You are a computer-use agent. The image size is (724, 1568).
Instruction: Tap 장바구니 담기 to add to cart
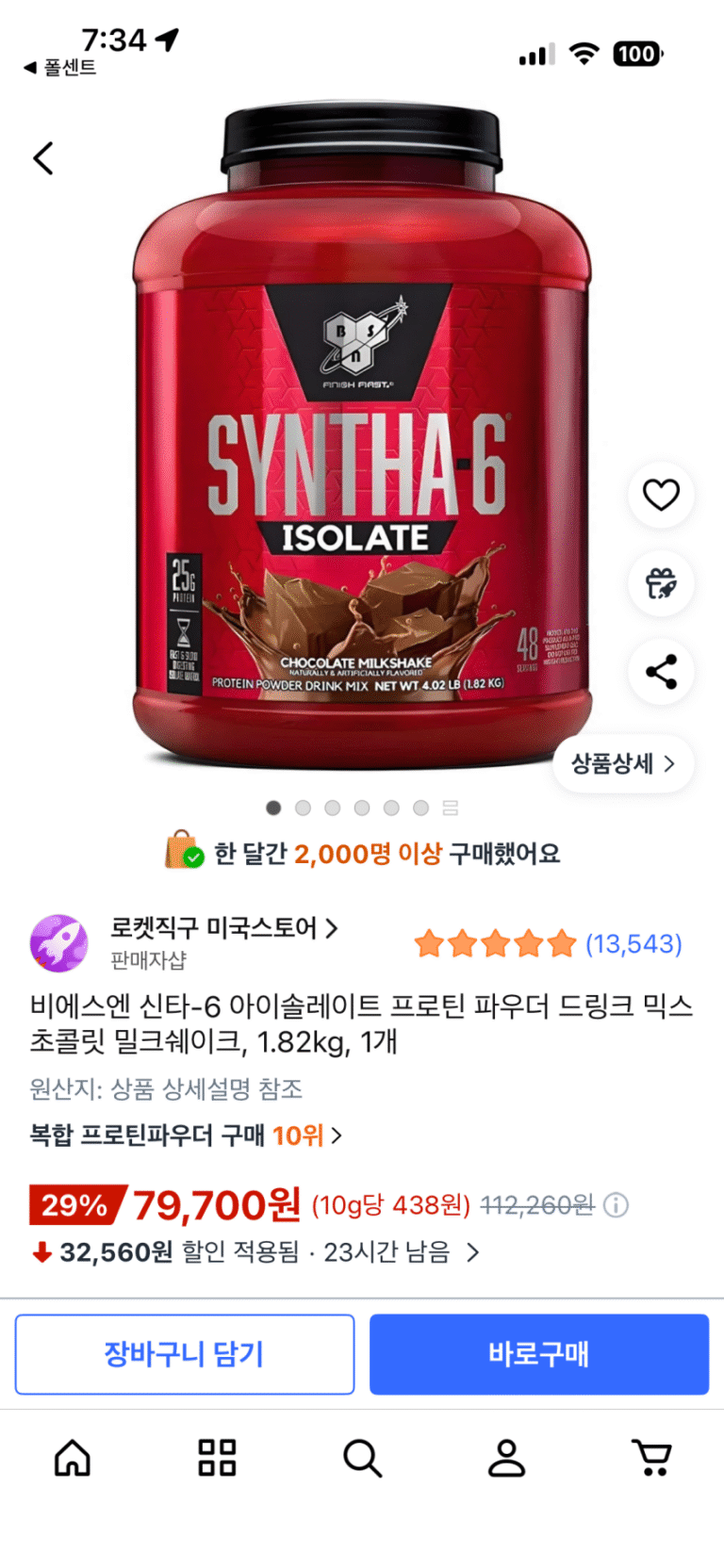pos(185,1354)
